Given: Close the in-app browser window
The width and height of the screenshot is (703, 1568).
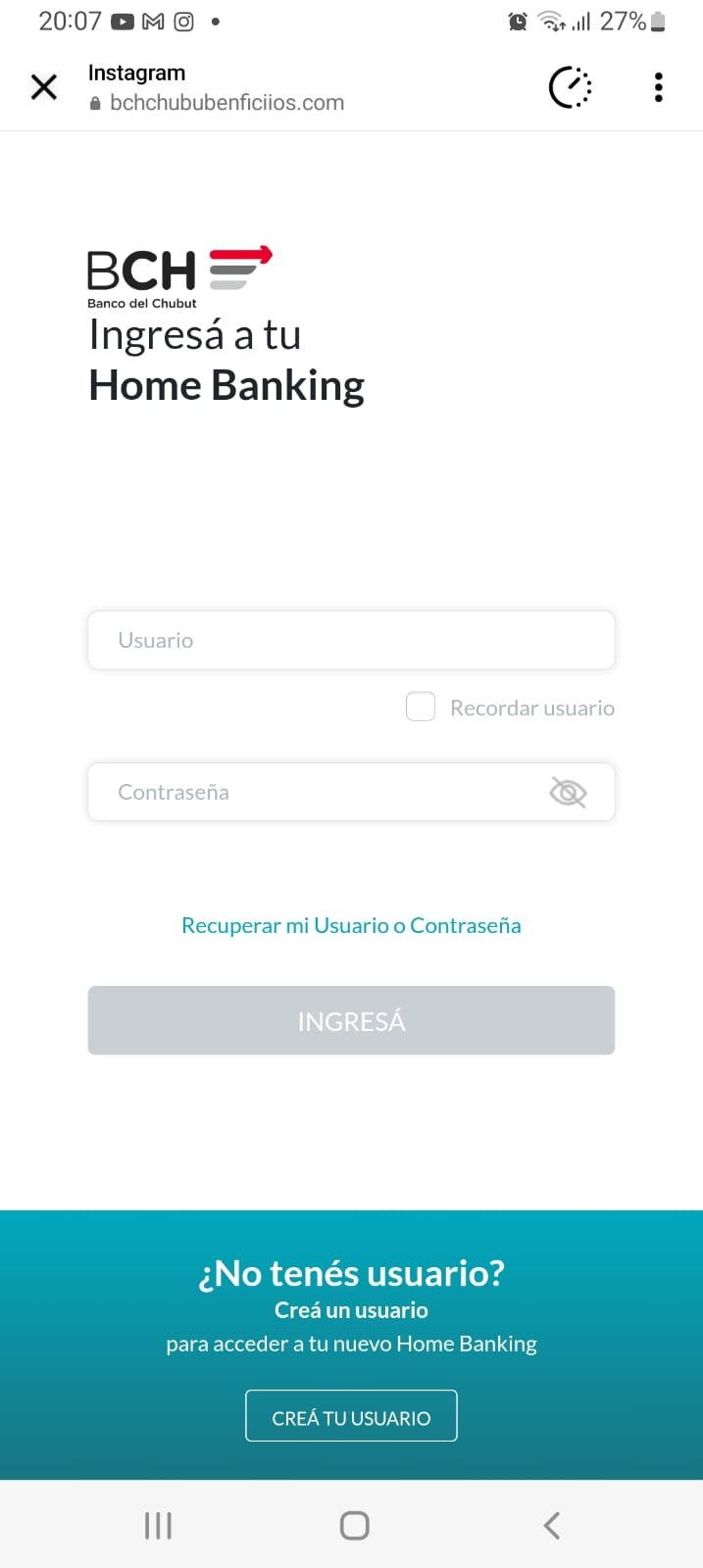Looking at the screenshot, I should pyautogui.click(x=44, y=87).
